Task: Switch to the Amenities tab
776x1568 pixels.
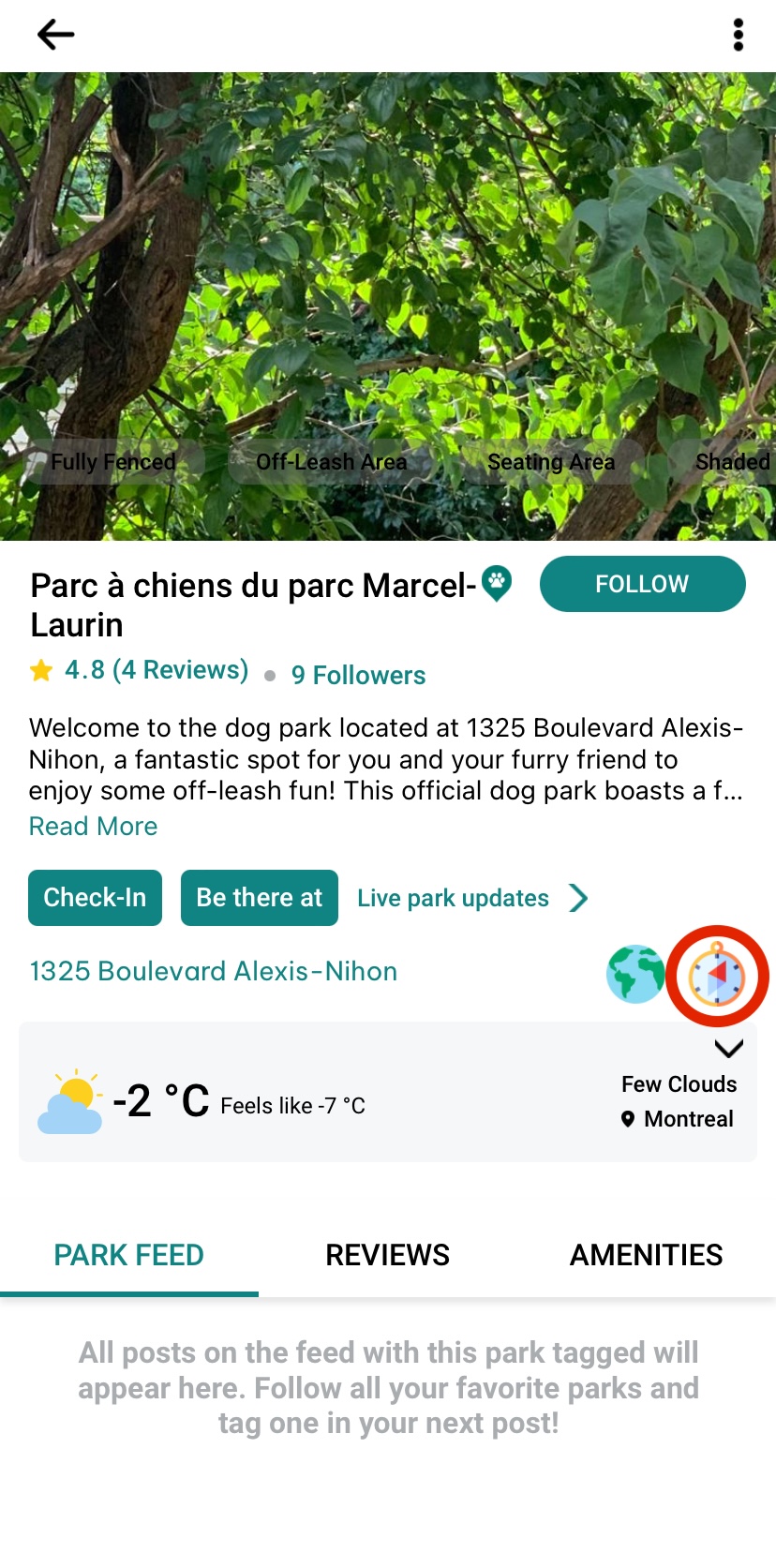Action: pyautogui.click(x=646, y=1255)
